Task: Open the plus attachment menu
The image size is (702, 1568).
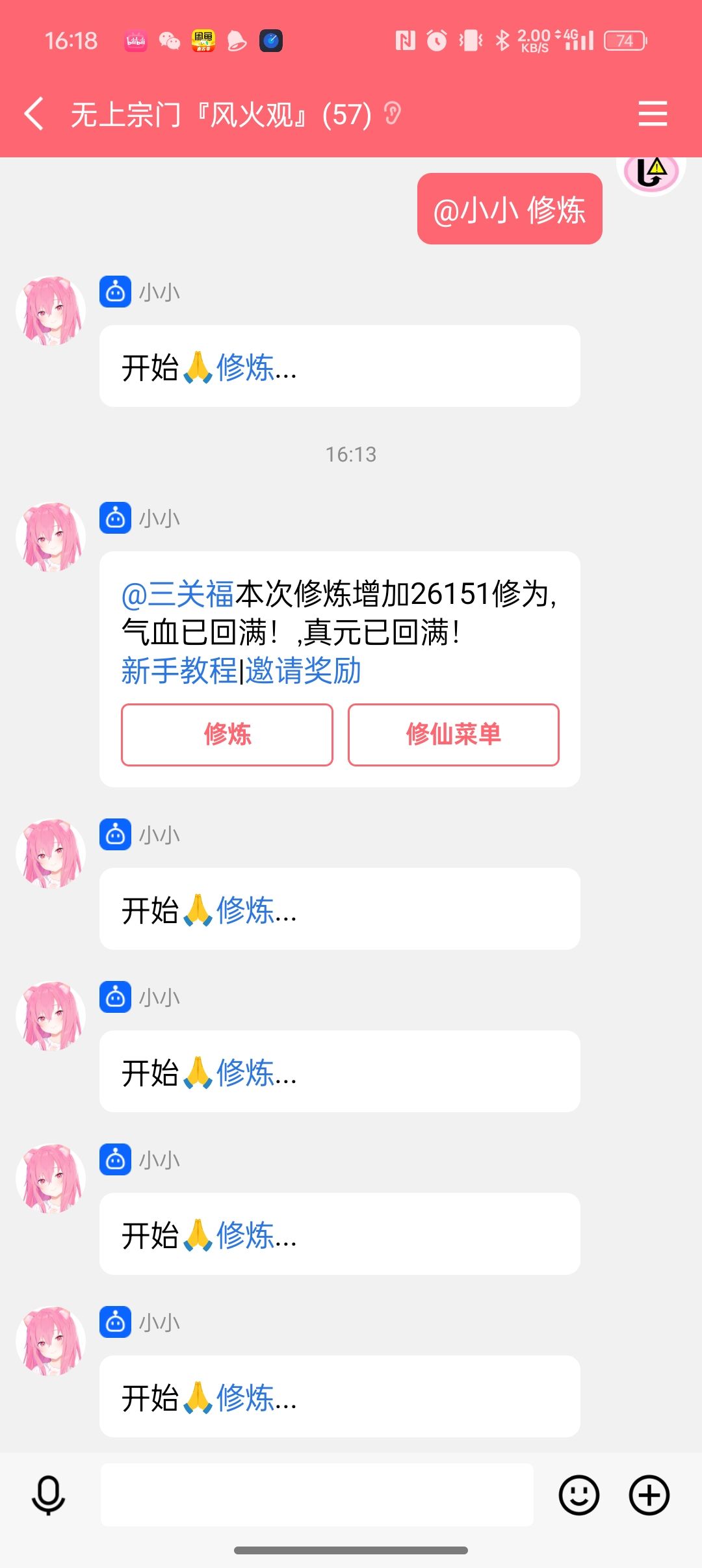Action: [x=649, y=1495]
